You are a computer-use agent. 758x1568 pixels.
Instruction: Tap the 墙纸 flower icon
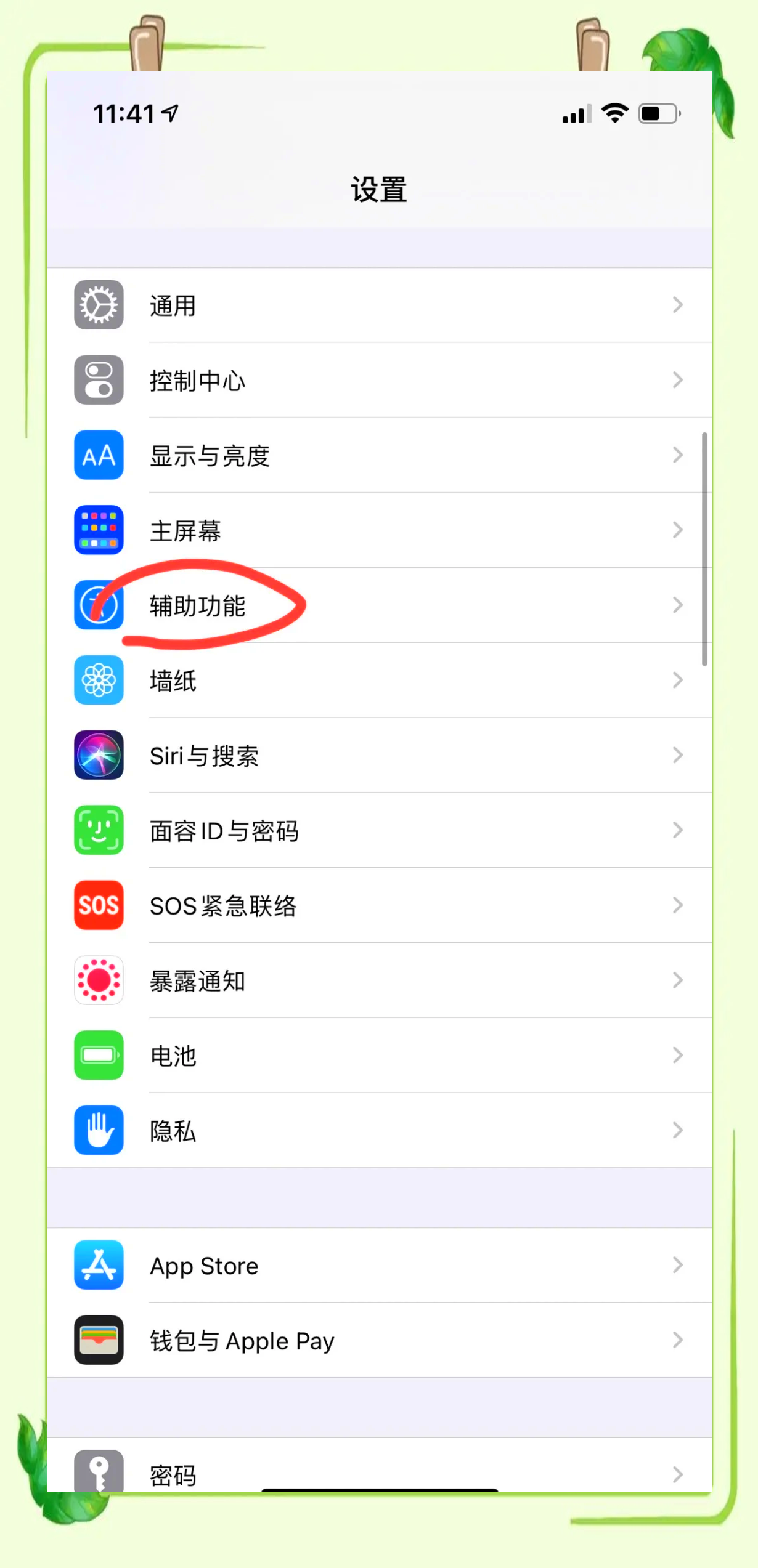99,681
